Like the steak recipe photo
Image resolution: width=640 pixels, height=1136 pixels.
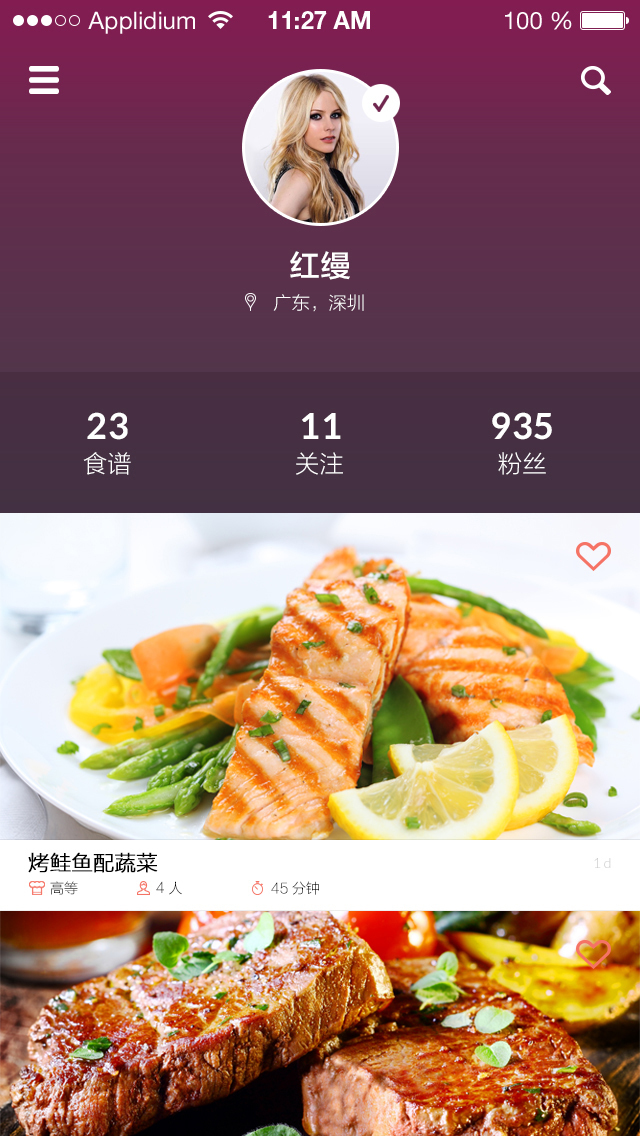593,953
